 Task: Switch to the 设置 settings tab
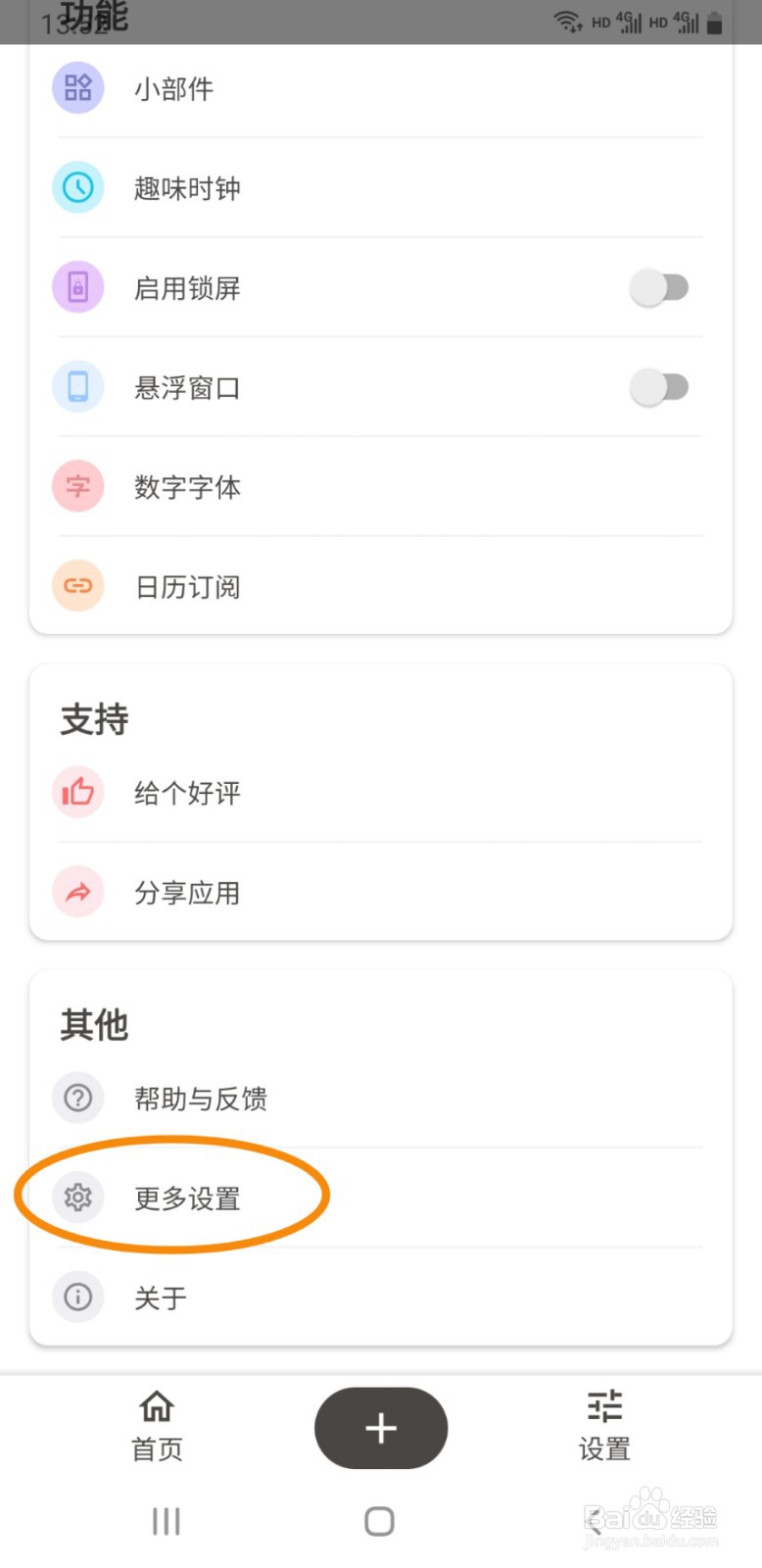pos(604,1427)
